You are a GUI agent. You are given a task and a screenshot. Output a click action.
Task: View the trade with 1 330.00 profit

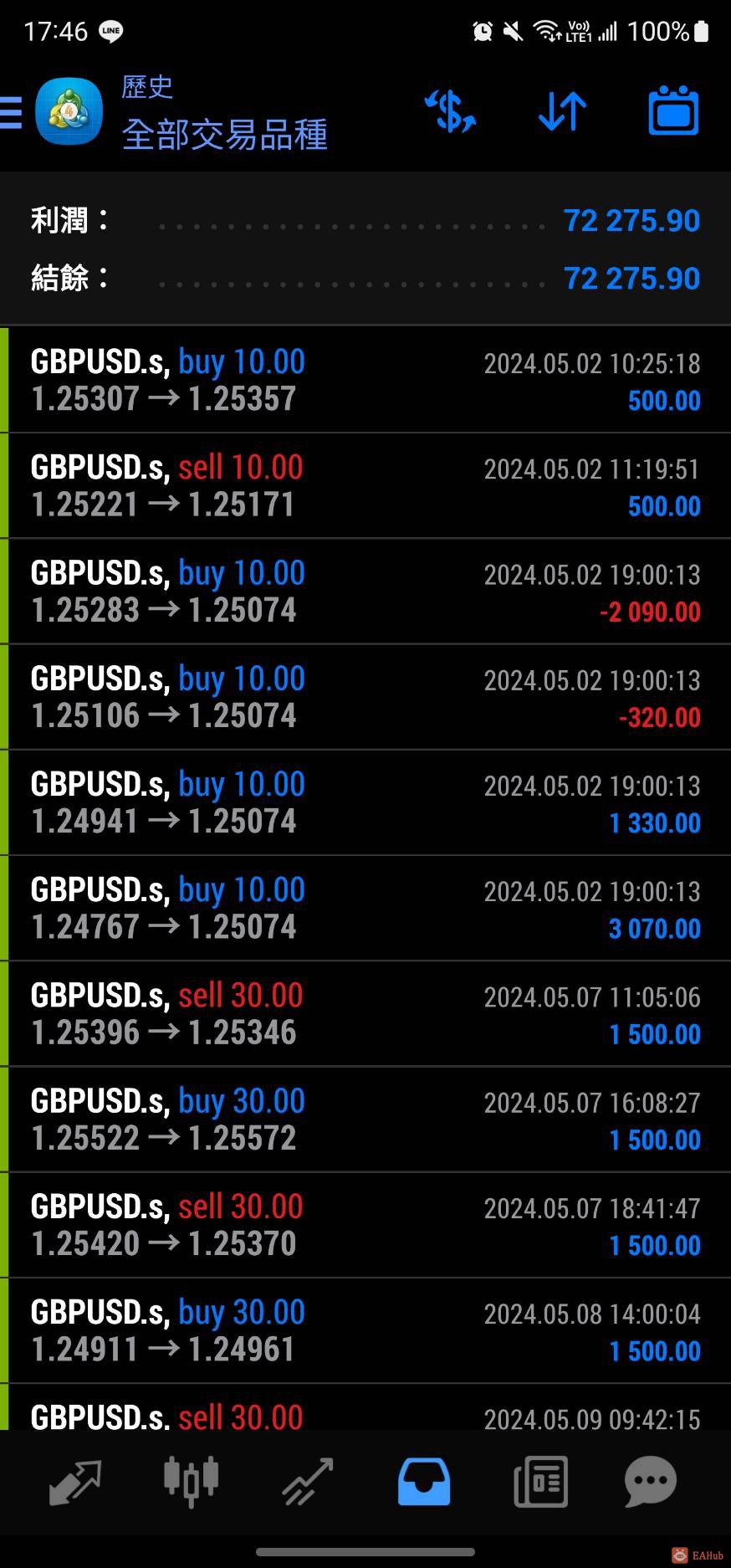tap(365, 802)
